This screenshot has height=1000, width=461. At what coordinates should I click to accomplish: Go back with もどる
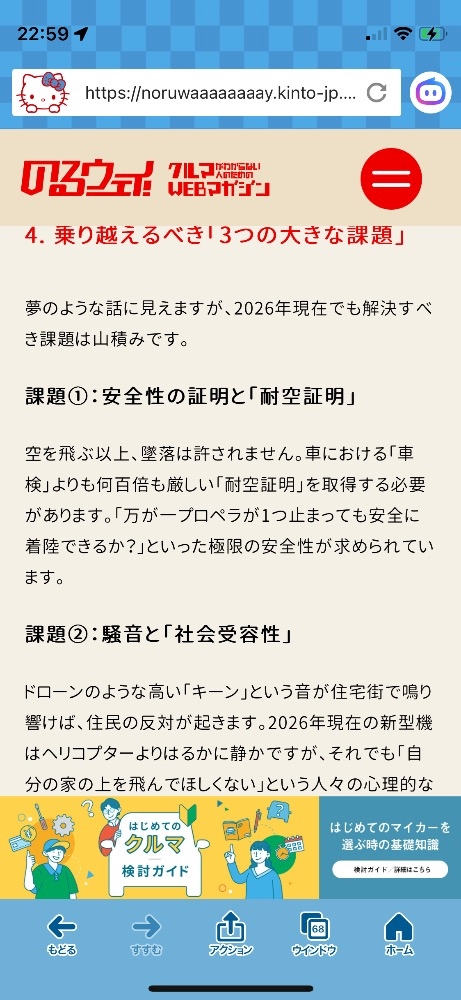tap(62, 934)
